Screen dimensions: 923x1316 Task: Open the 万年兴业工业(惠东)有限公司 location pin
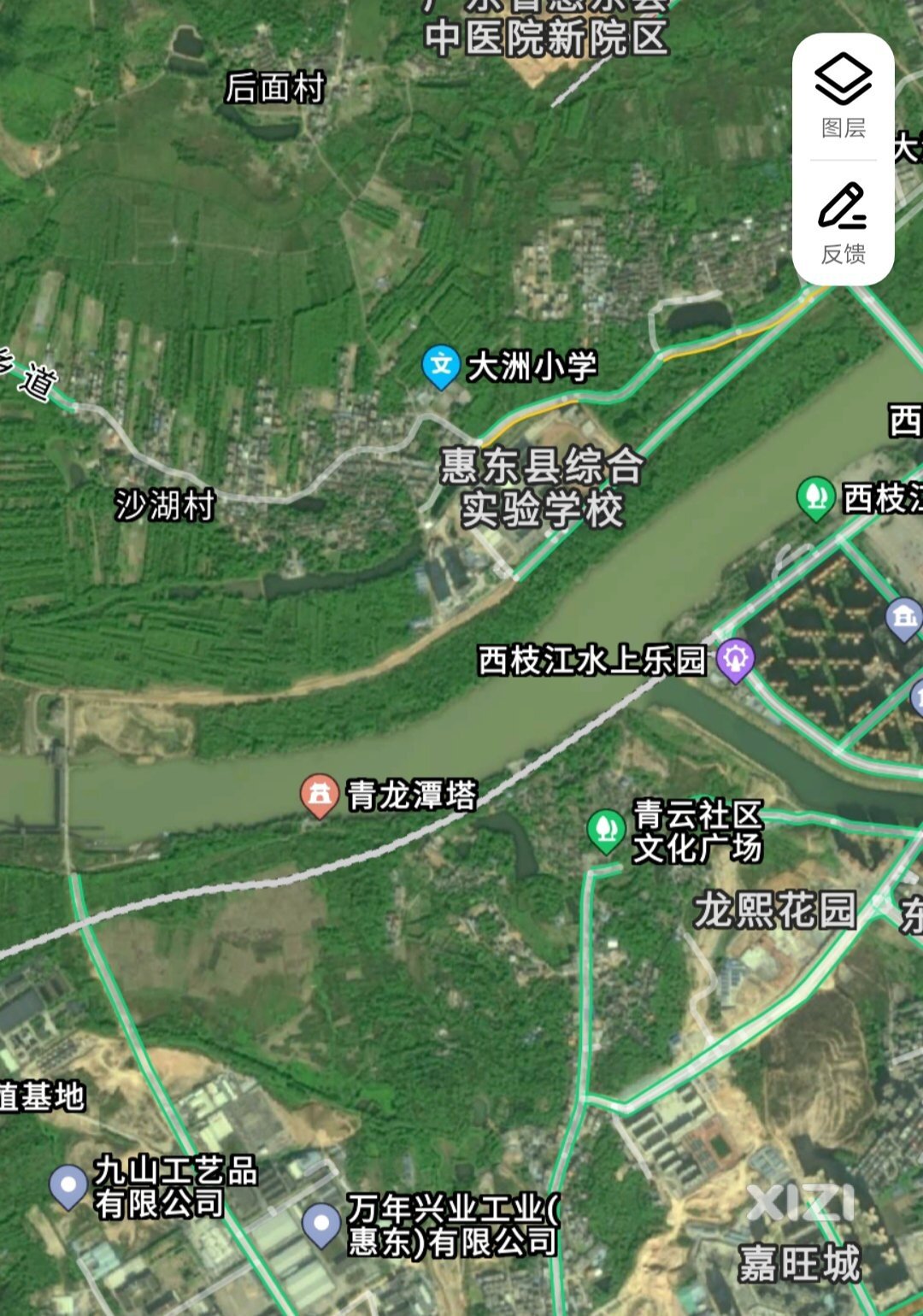coord(321,1224)
